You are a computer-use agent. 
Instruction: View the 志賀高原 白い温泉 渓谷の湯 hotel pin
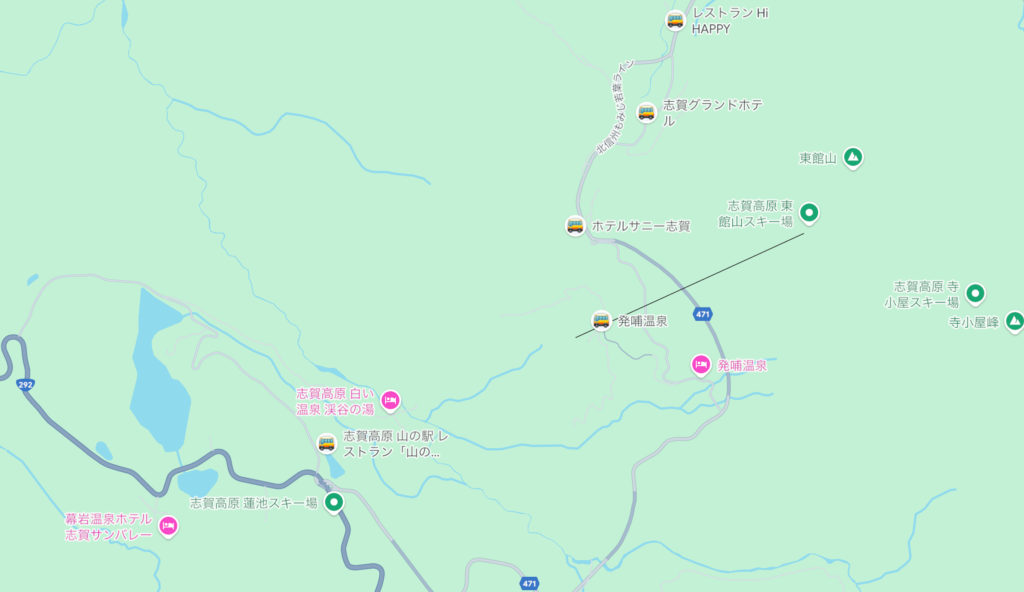tap(390, 401)
